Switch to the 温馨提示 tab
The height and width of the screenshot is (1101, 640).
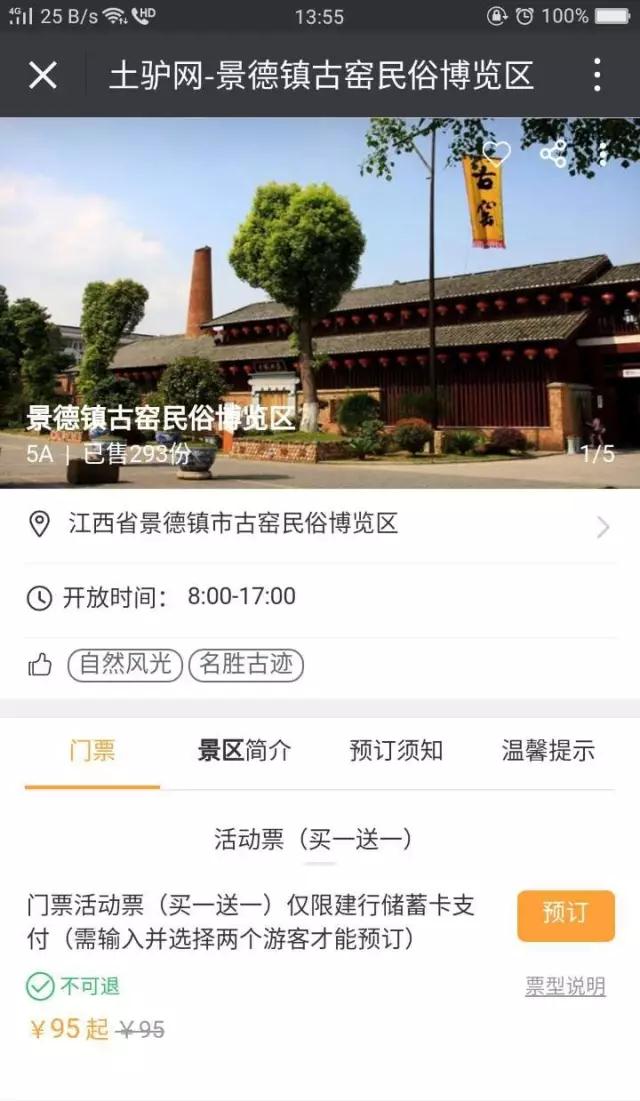[548, 751]
